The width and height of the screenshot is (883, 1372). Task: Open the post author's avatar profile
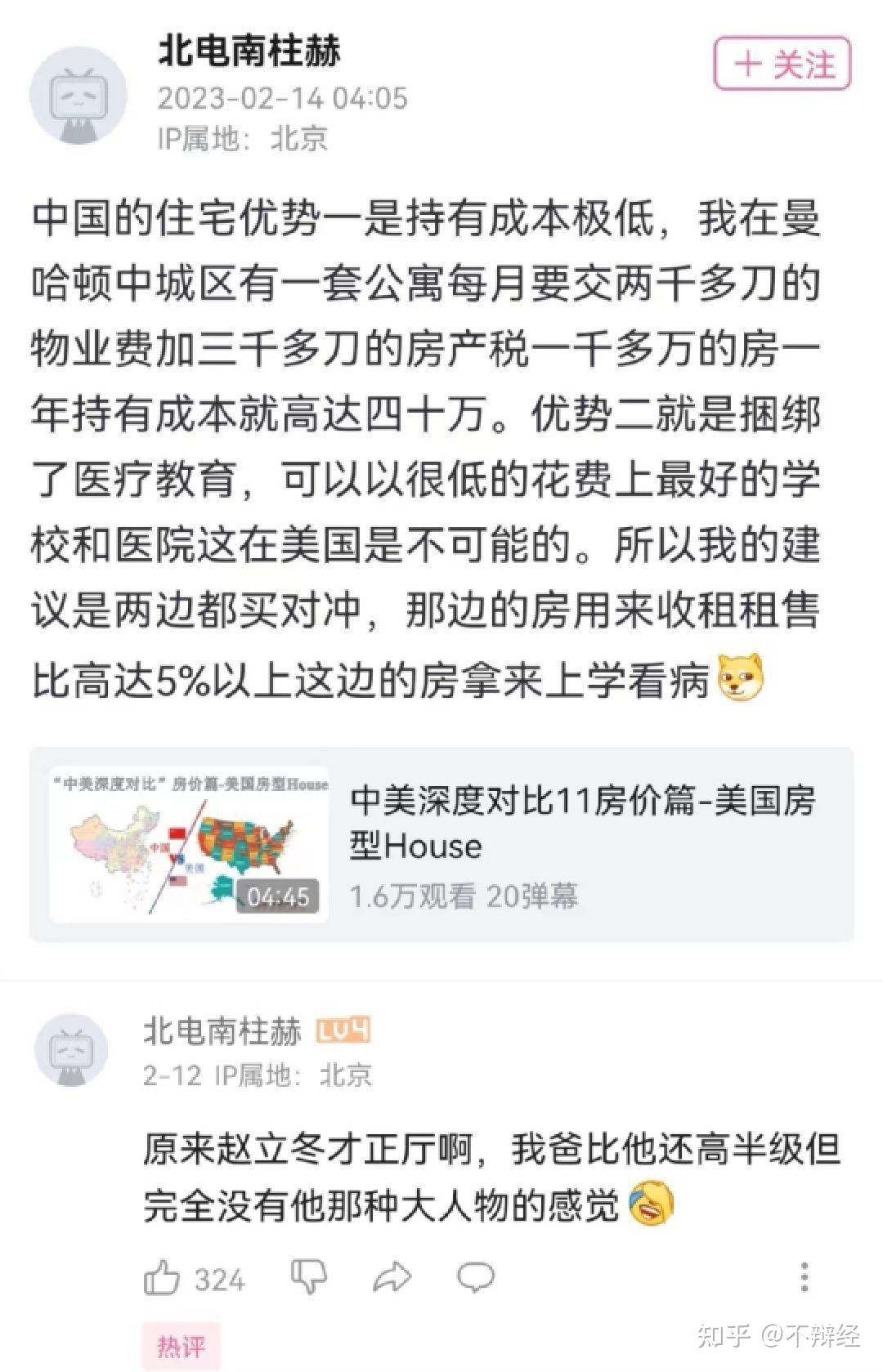point(78,96)
